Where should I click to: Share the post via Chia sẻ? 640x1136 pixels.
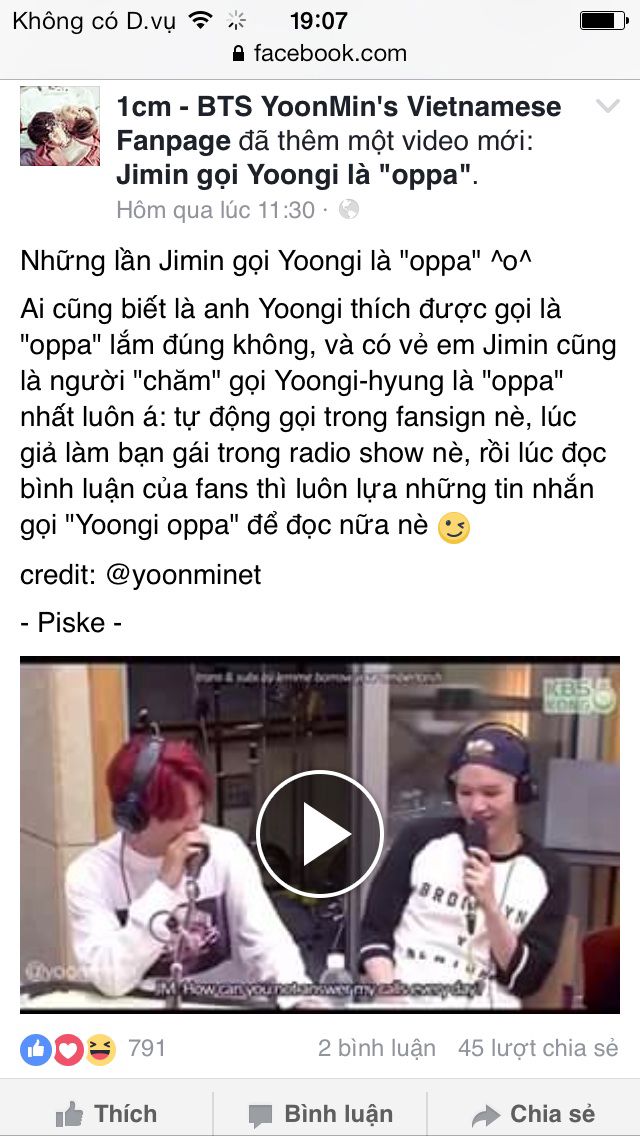coord(533,1113)
